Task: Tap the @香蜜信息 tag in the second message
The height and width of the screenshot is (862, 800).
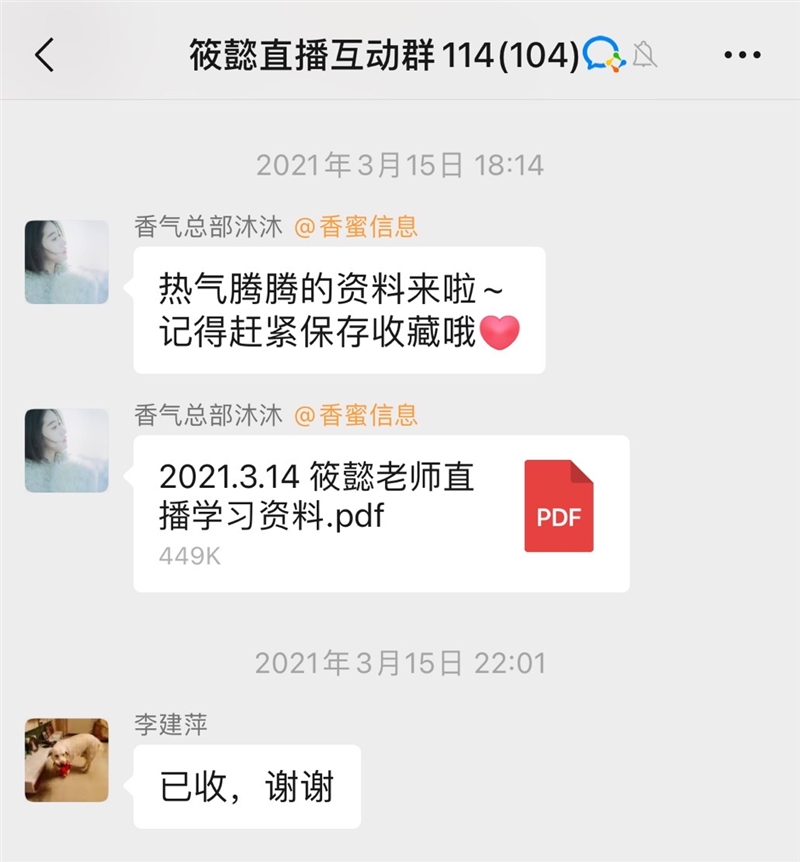Action: [356, 416]
